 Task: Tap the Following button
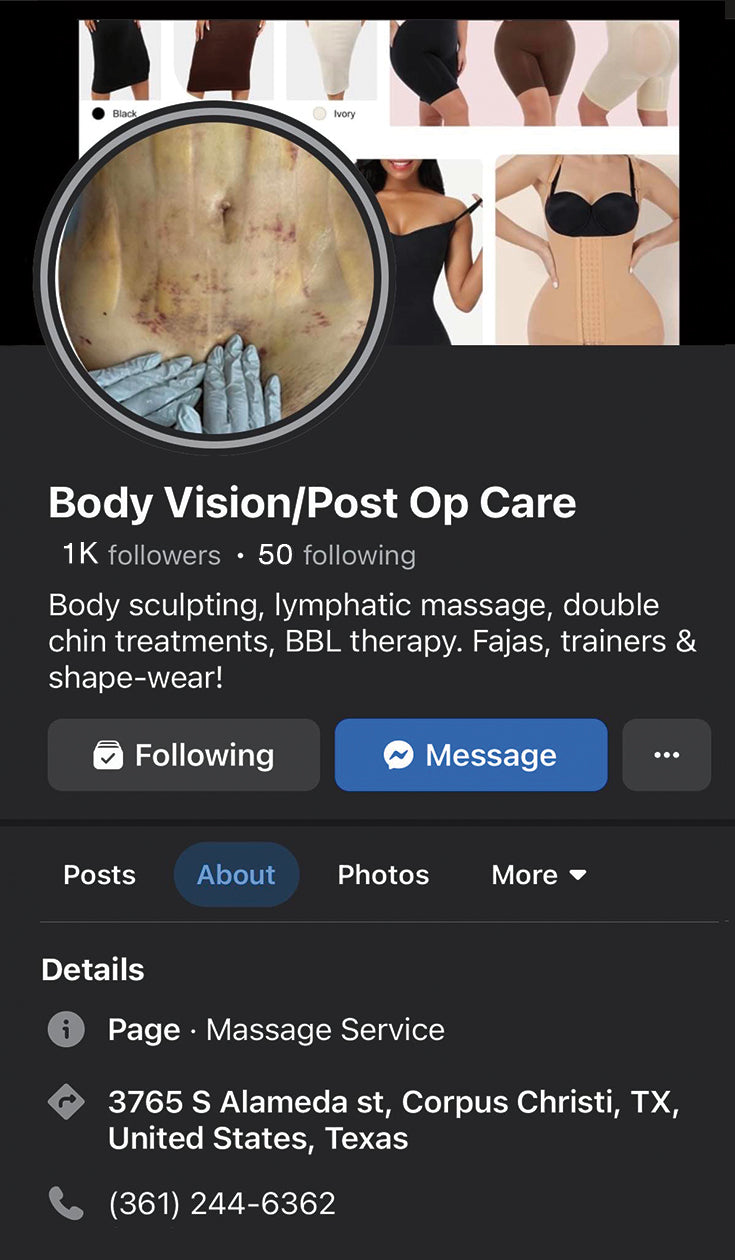point(184,755)
